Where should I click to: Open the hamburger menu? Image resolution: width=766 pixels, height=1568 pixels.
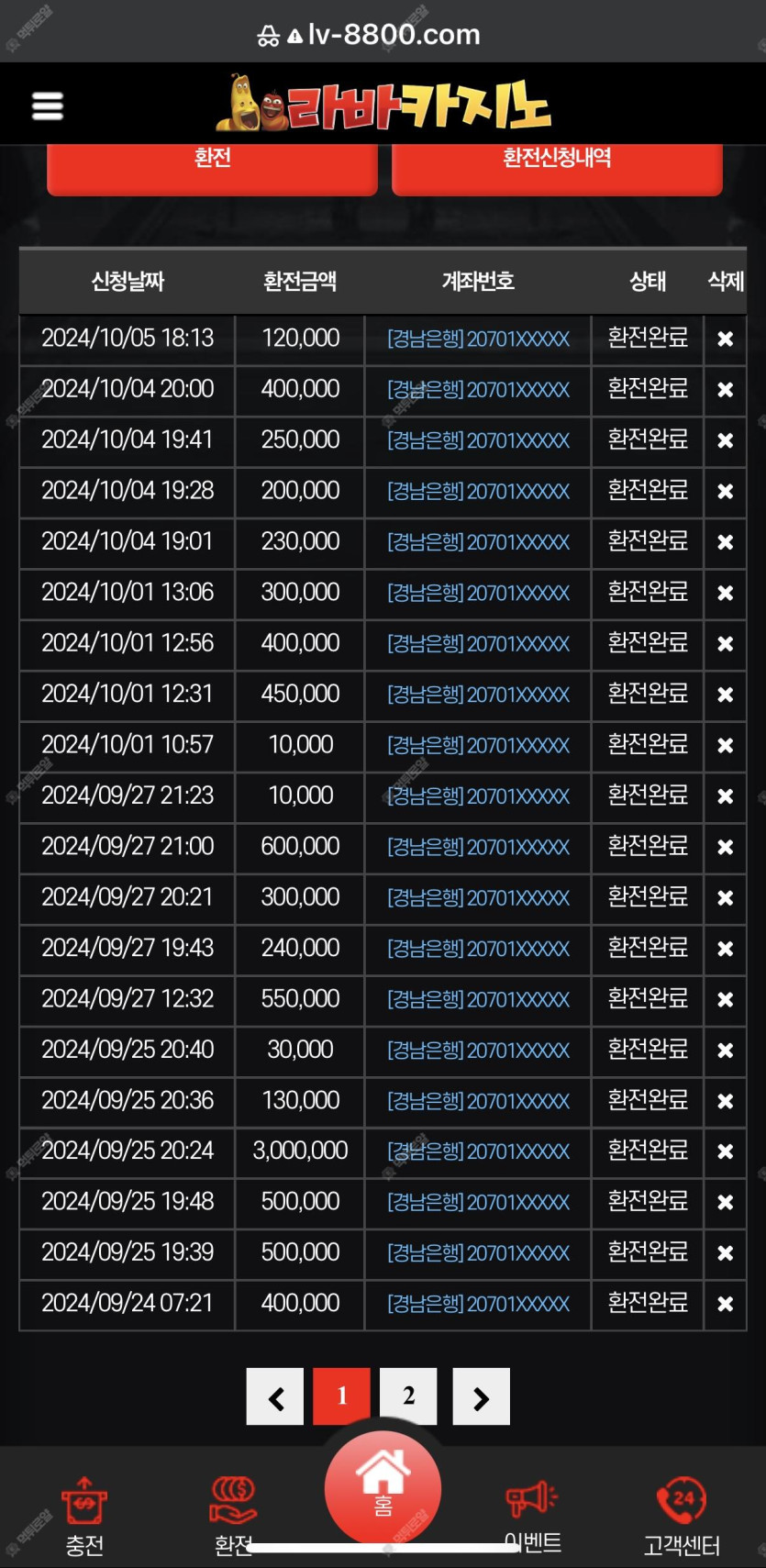click(48, 106)
